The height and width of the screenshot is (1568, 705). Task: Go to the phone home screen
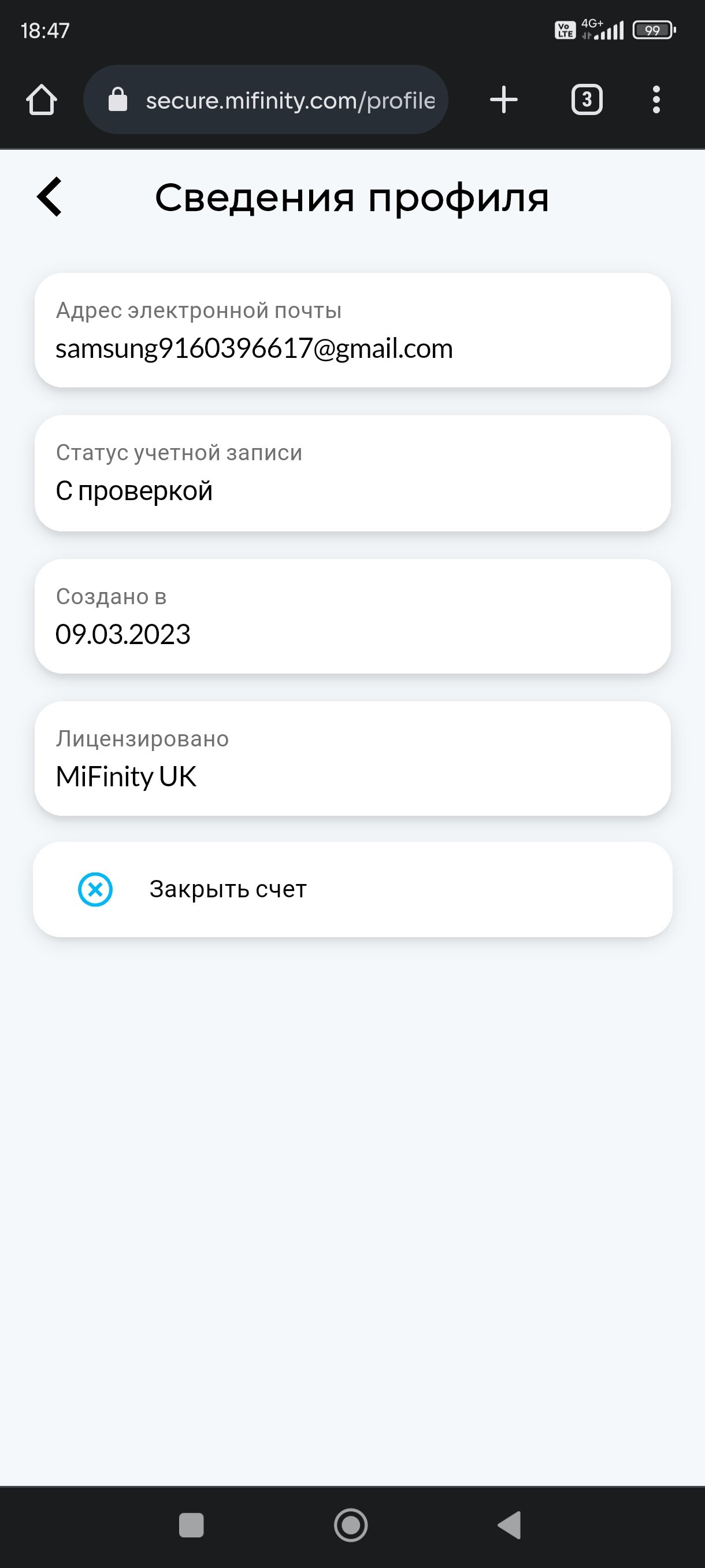click(x=351, y=1525)
